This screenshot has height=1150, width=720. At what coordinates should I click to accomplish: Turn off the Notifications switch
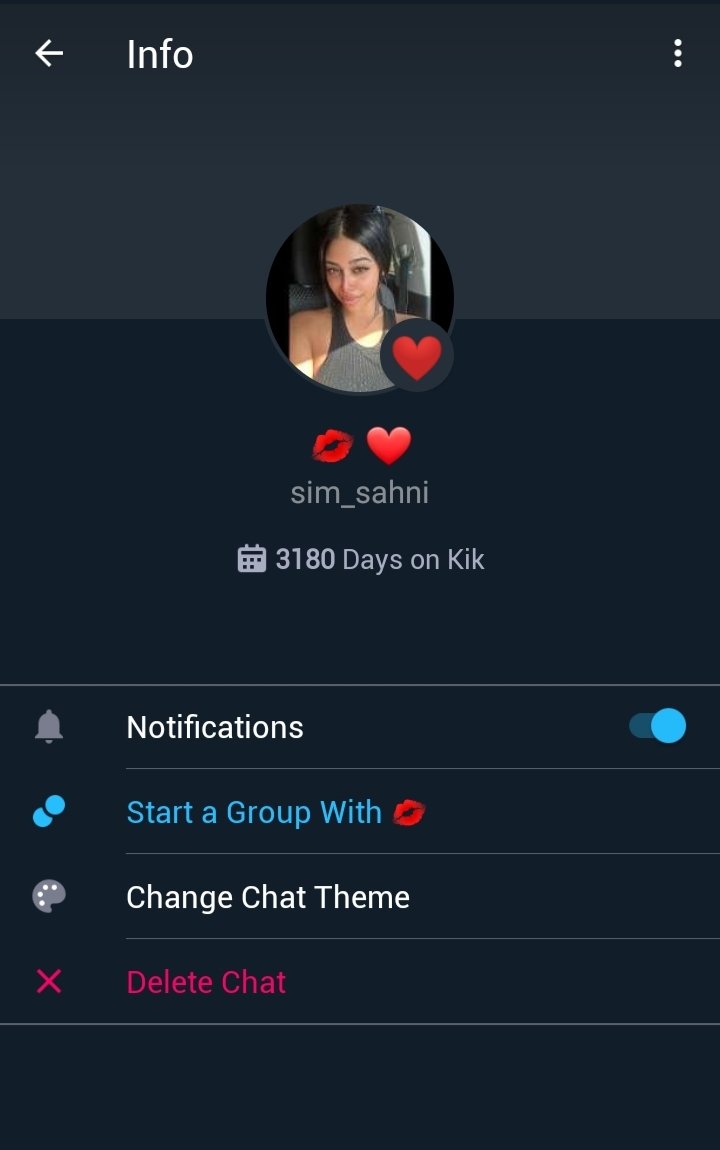pos(658,726)
